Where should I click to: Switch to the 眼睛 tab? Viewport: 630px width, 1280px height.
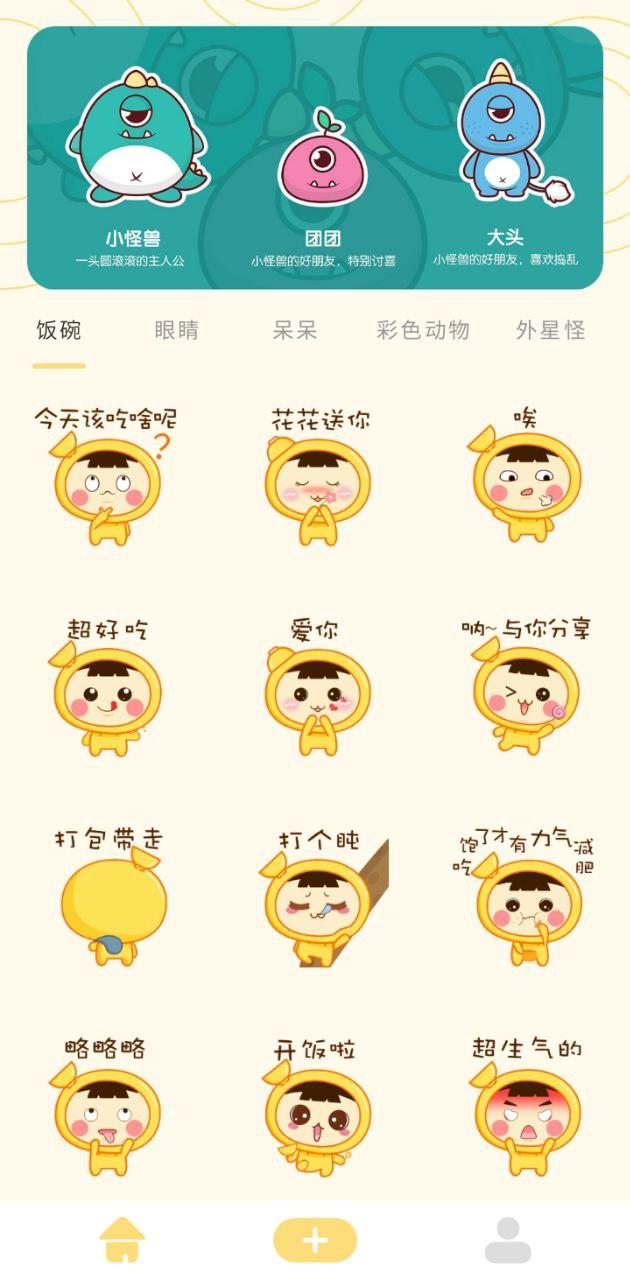point(177,331)
